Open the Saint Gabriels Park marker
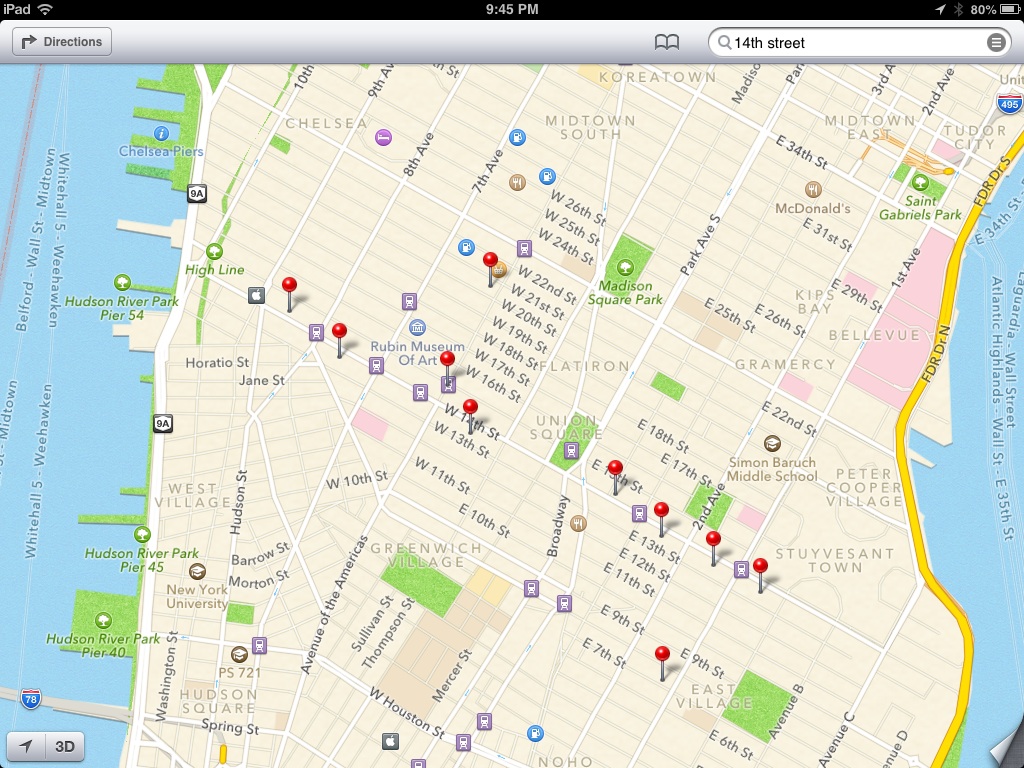1024x768 pixels. point(921,182)
